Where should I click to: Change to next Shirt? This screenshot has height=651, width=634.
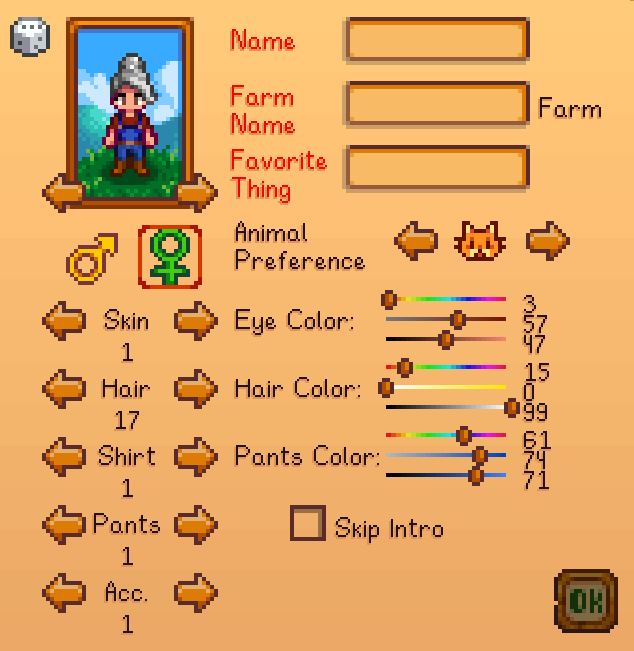(x=196, y=457)
